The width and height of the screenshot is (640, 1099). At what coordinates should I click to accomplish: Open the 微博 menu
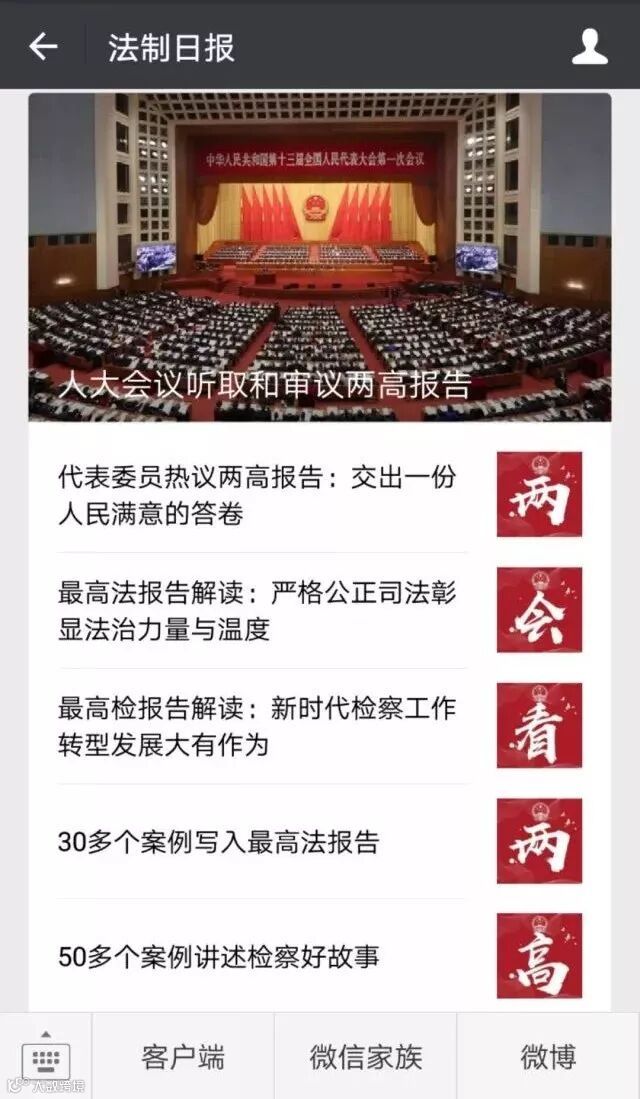tap(548, 1057)
